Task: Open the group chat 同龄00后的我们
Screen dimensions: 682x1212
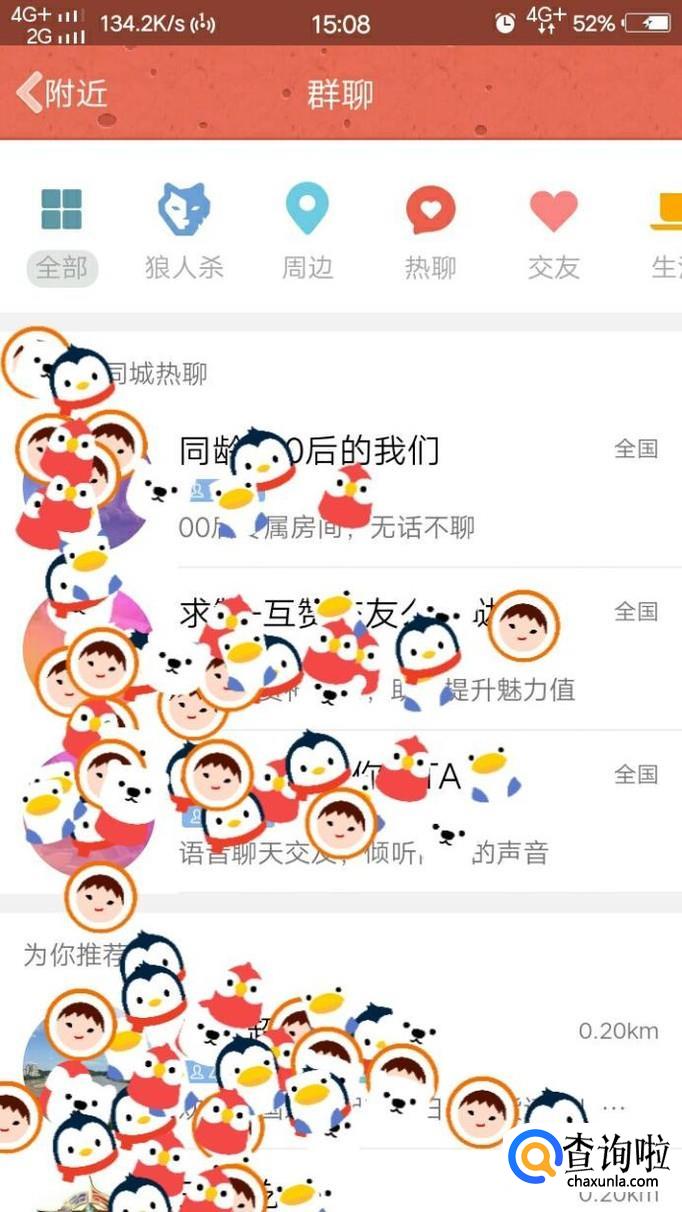Action: 420,485
